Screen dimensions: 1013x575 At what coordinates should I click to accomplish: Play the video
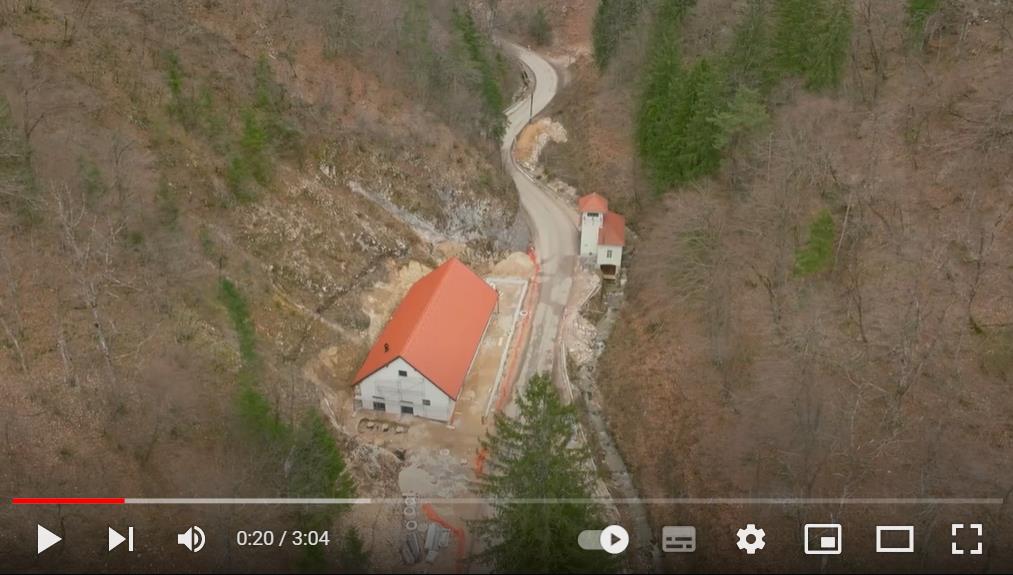49,539
